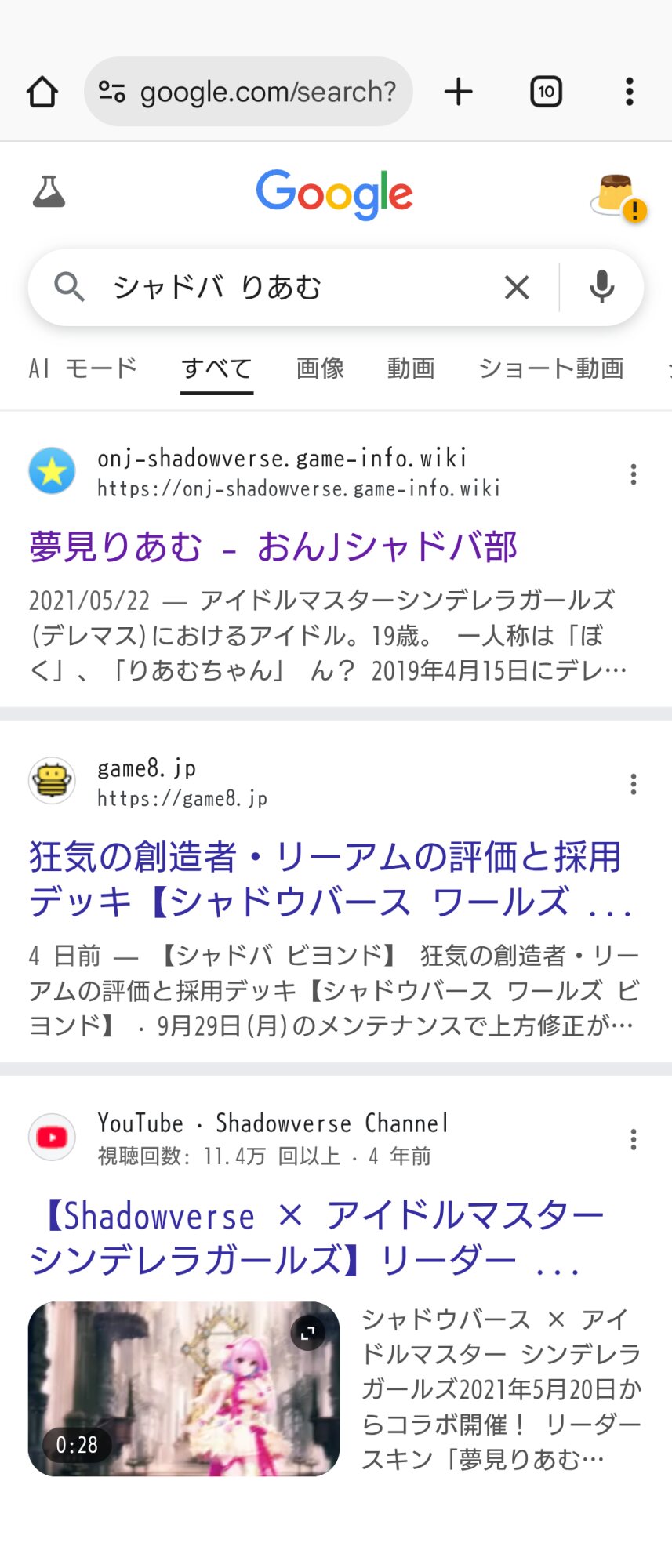The width and height of the screenshot is (672, 1568).
Task: Open the Chrome overflow menu
Action: point(629,92)
